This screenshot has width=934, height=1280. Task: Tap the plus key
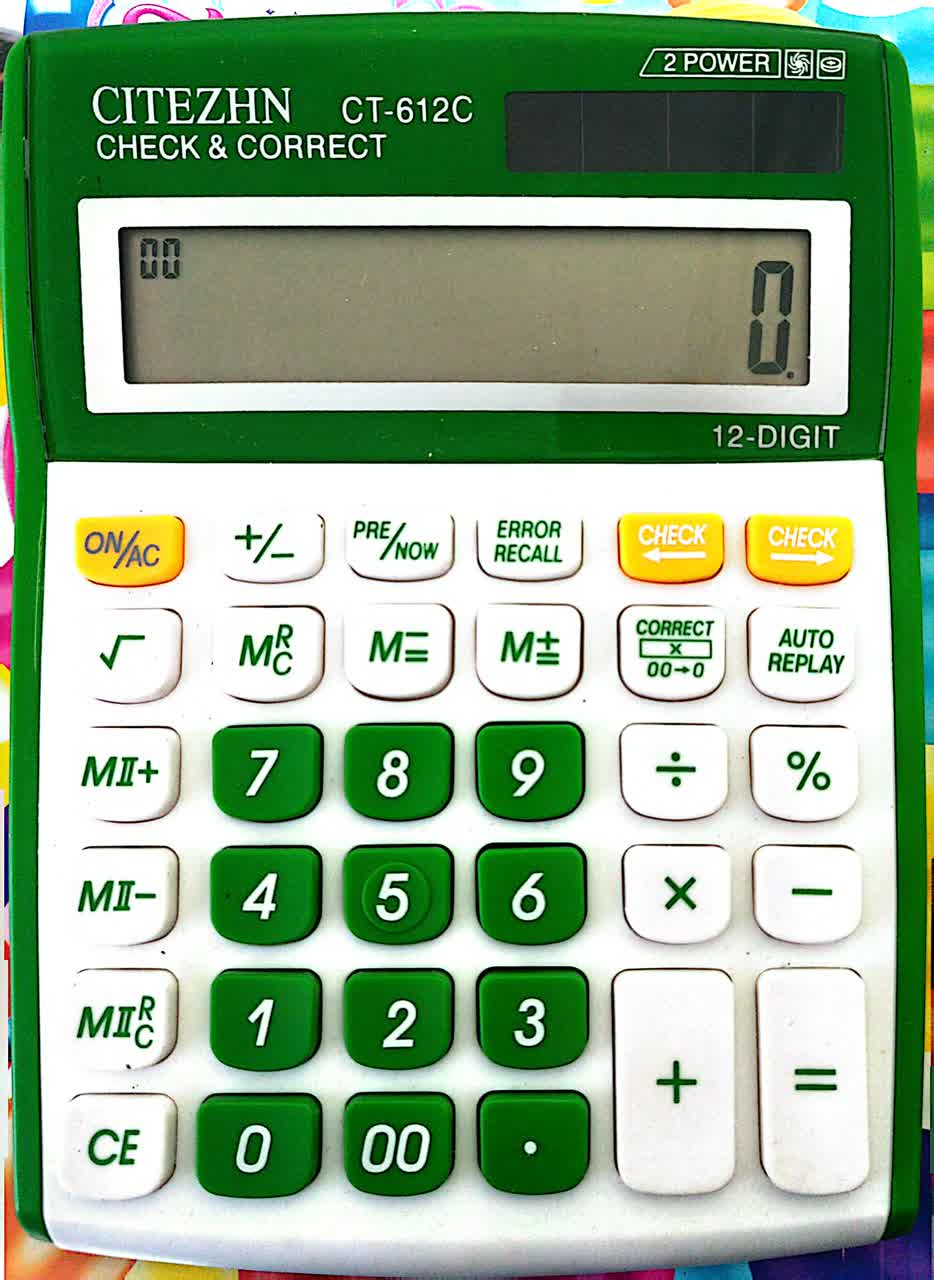(675, 1081)
